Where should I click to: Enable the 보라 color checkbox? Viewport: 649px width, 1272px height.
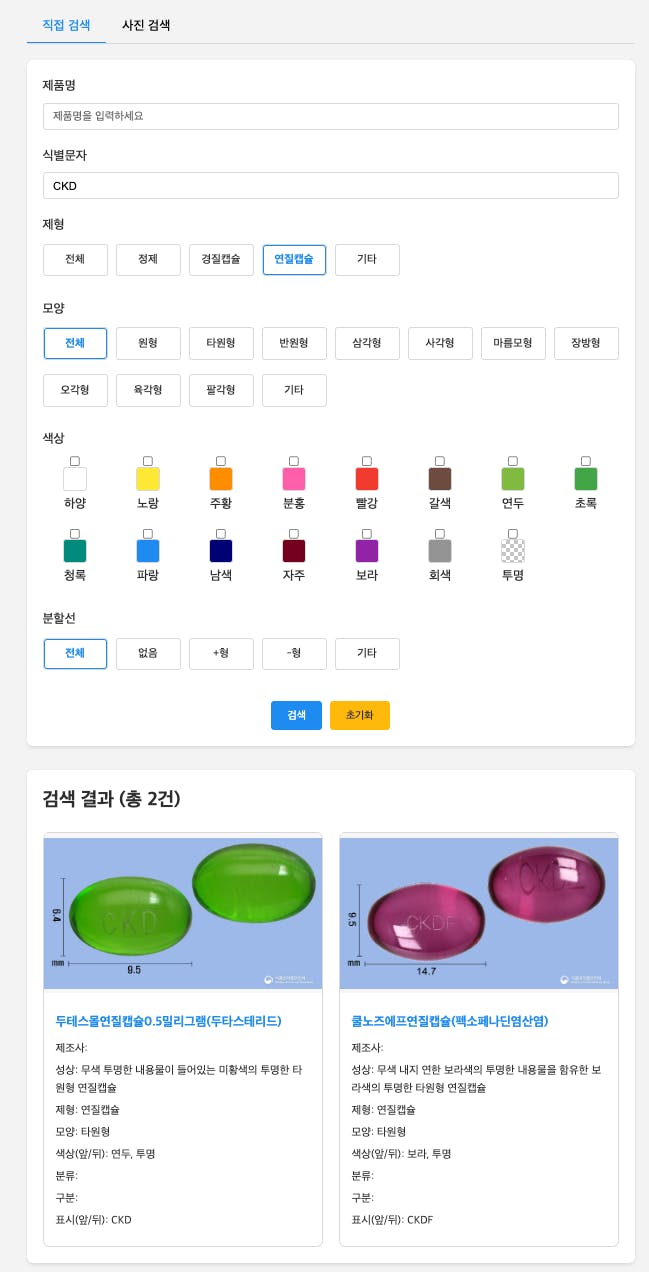[367, 533]
